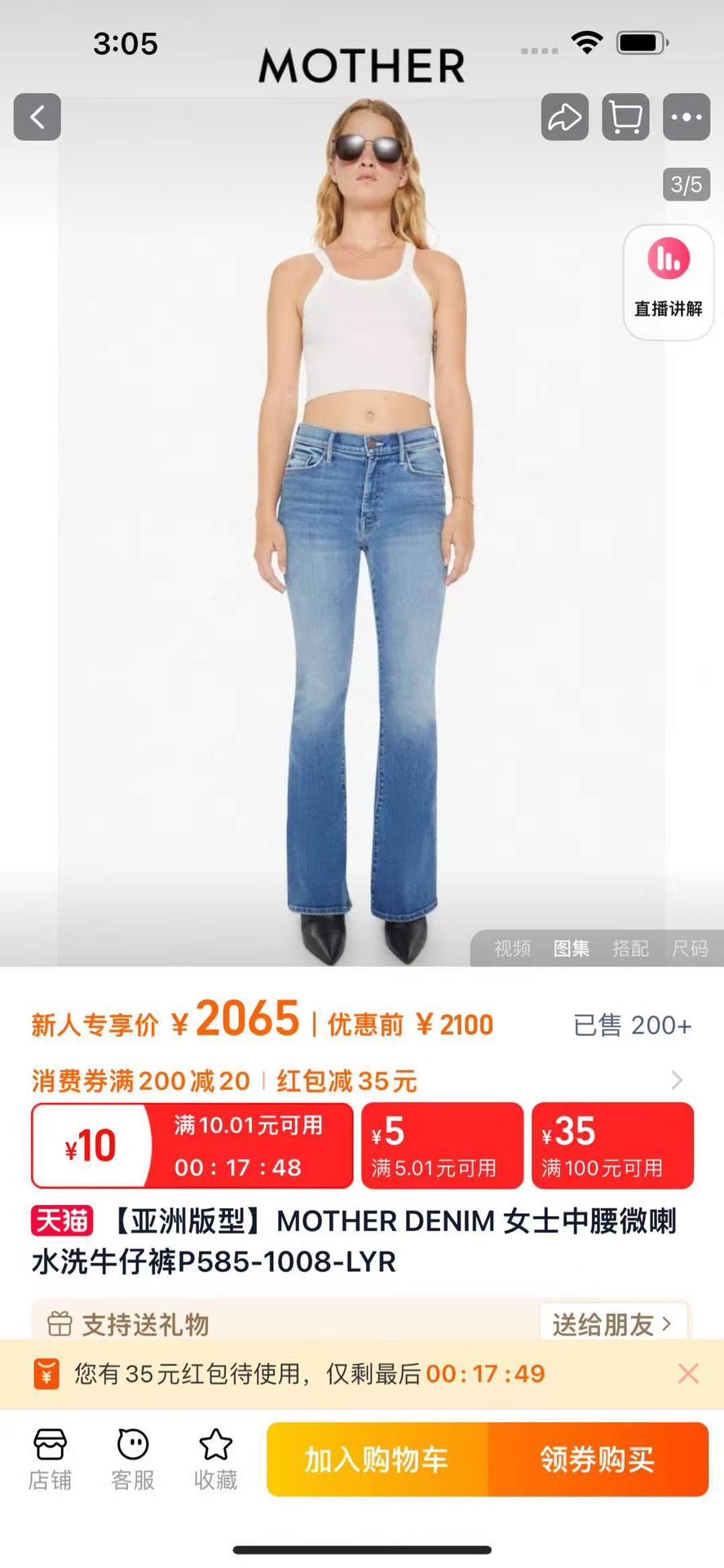Add item to favorites via 收藏
This screenshot has height=1568, width=724.
tap(216, 1459)
